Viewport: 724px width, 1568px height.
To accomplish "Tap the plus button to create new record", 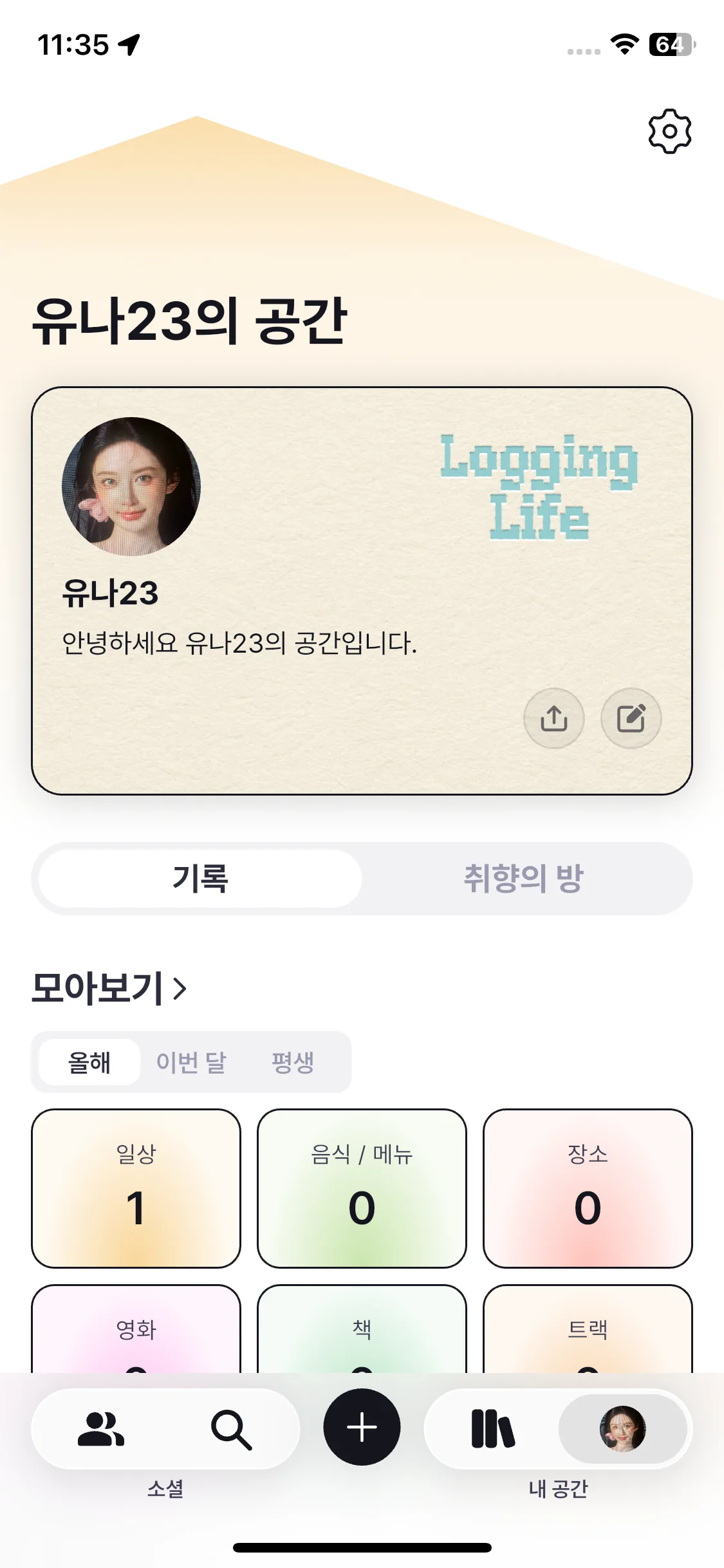I will [x=362, y=1428].
